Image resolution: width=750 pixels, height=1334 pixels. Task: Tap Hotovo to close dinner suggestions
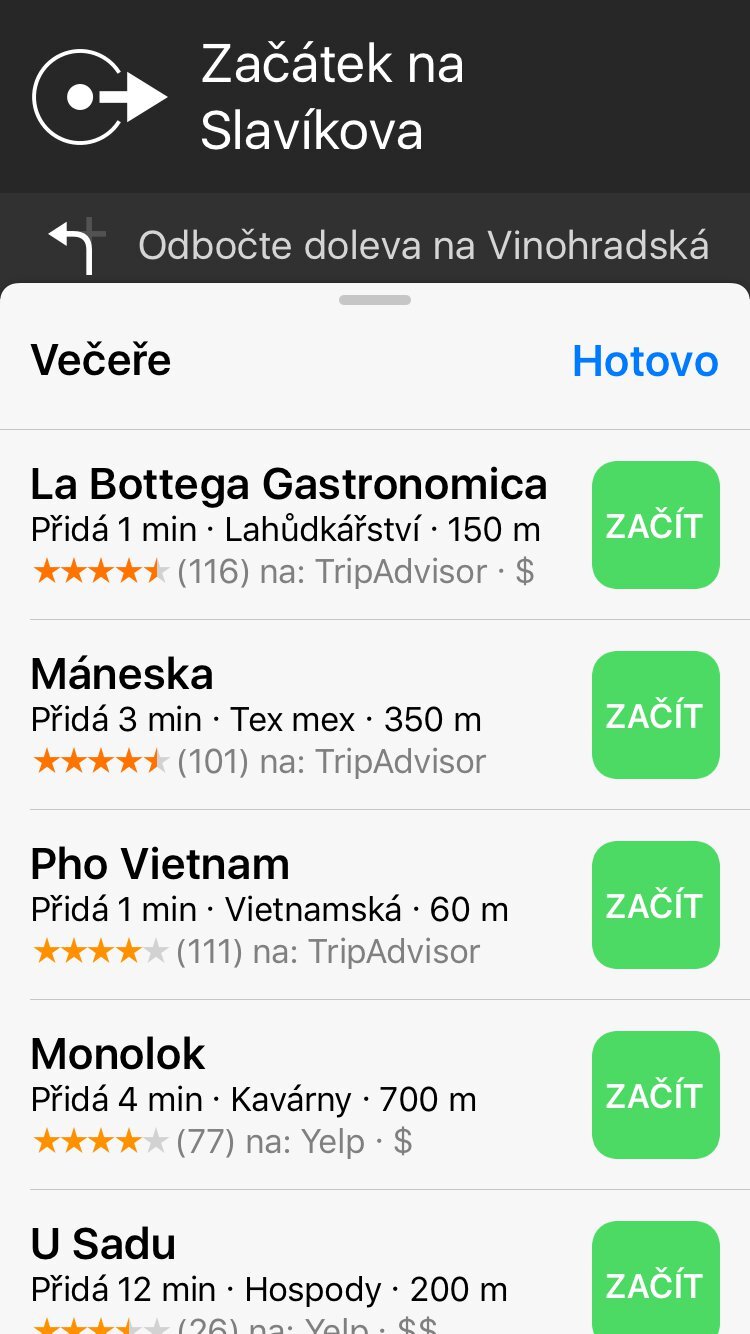(645, 360)
